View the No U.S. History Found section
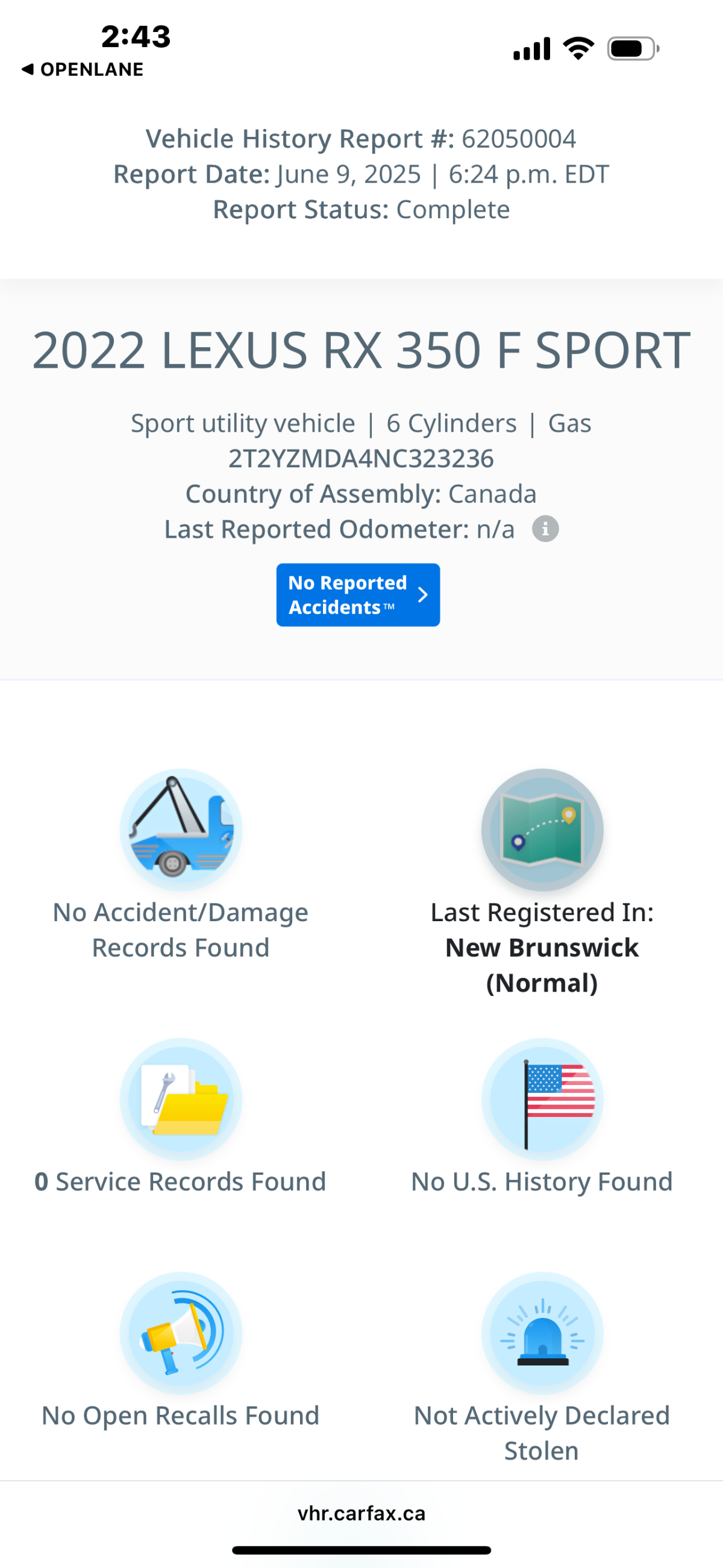The image size is (723, 1568). (542, 1116)
